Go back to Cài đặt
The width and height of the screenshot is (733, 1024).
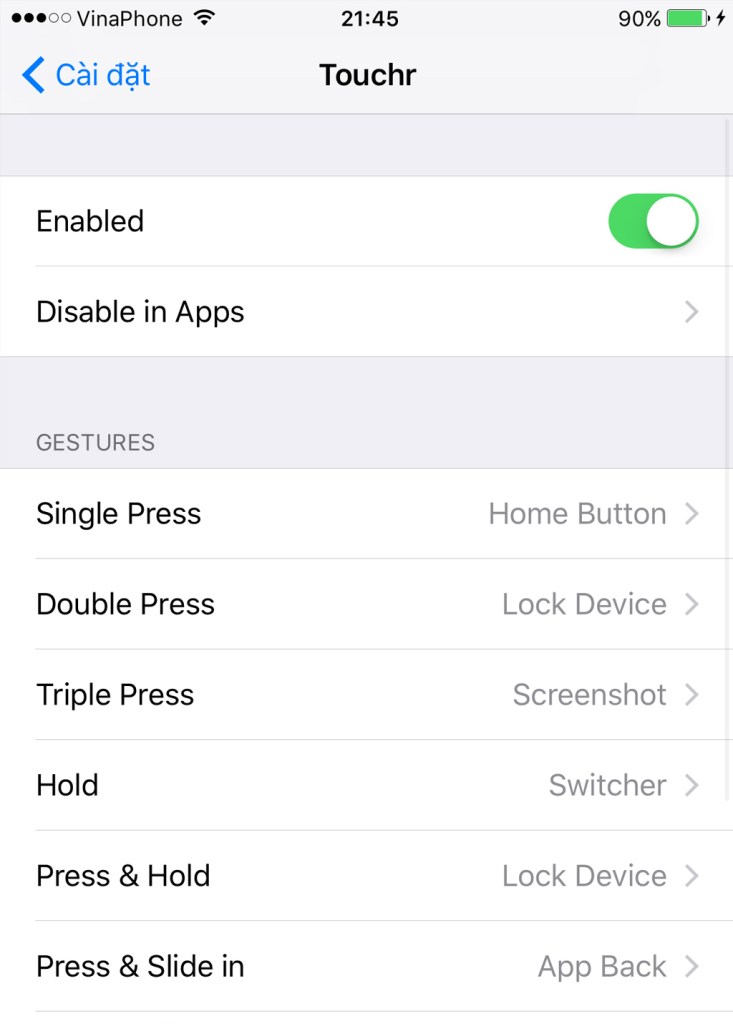(86, 75)
